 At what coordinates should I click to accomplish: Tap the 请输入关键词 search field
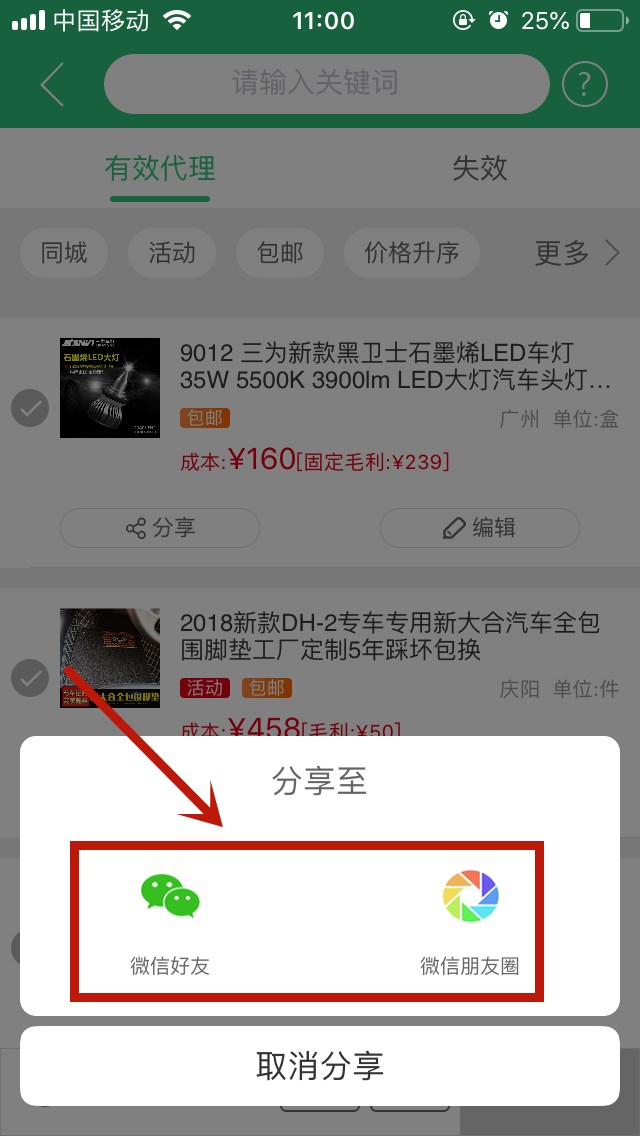(326, 83)
